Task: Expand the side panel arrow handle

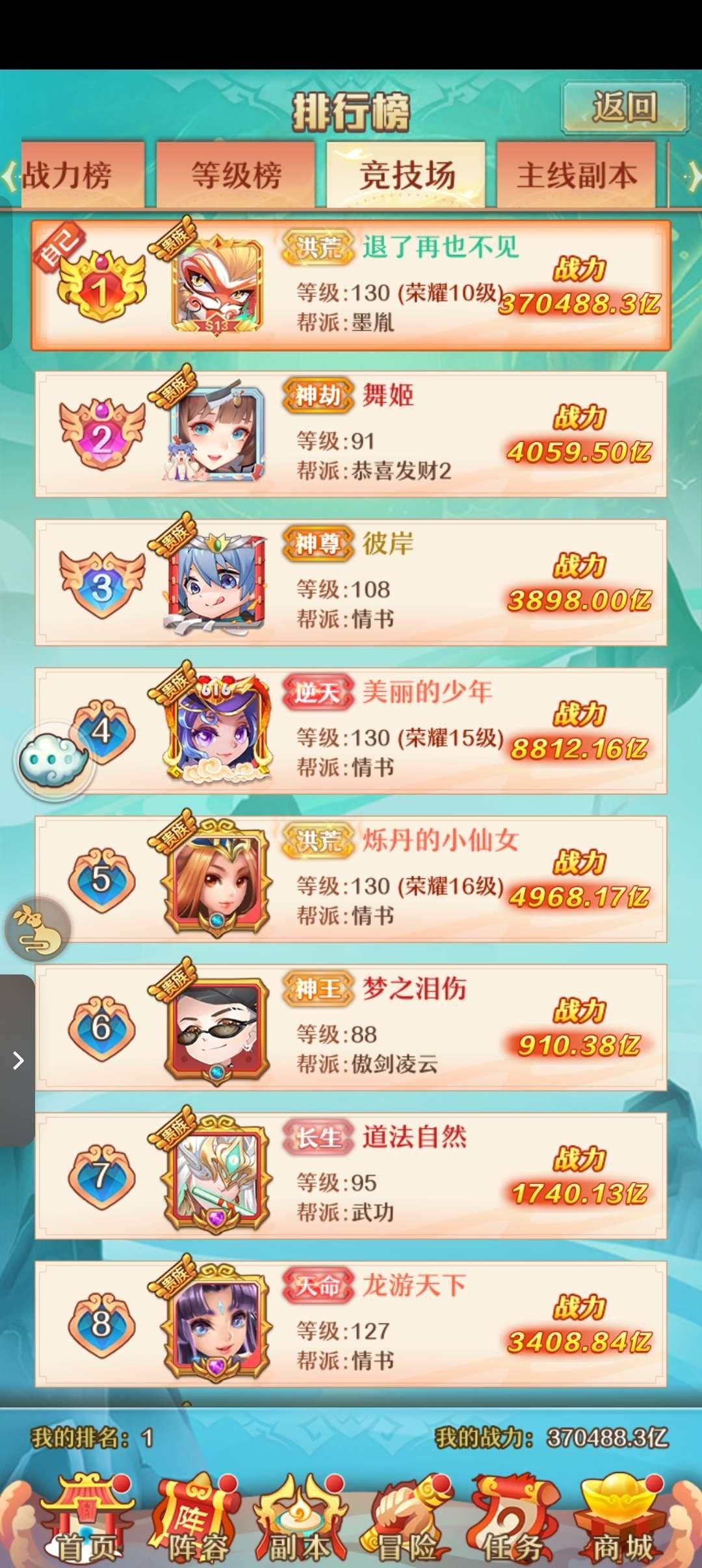Action: pos(18,1061)
